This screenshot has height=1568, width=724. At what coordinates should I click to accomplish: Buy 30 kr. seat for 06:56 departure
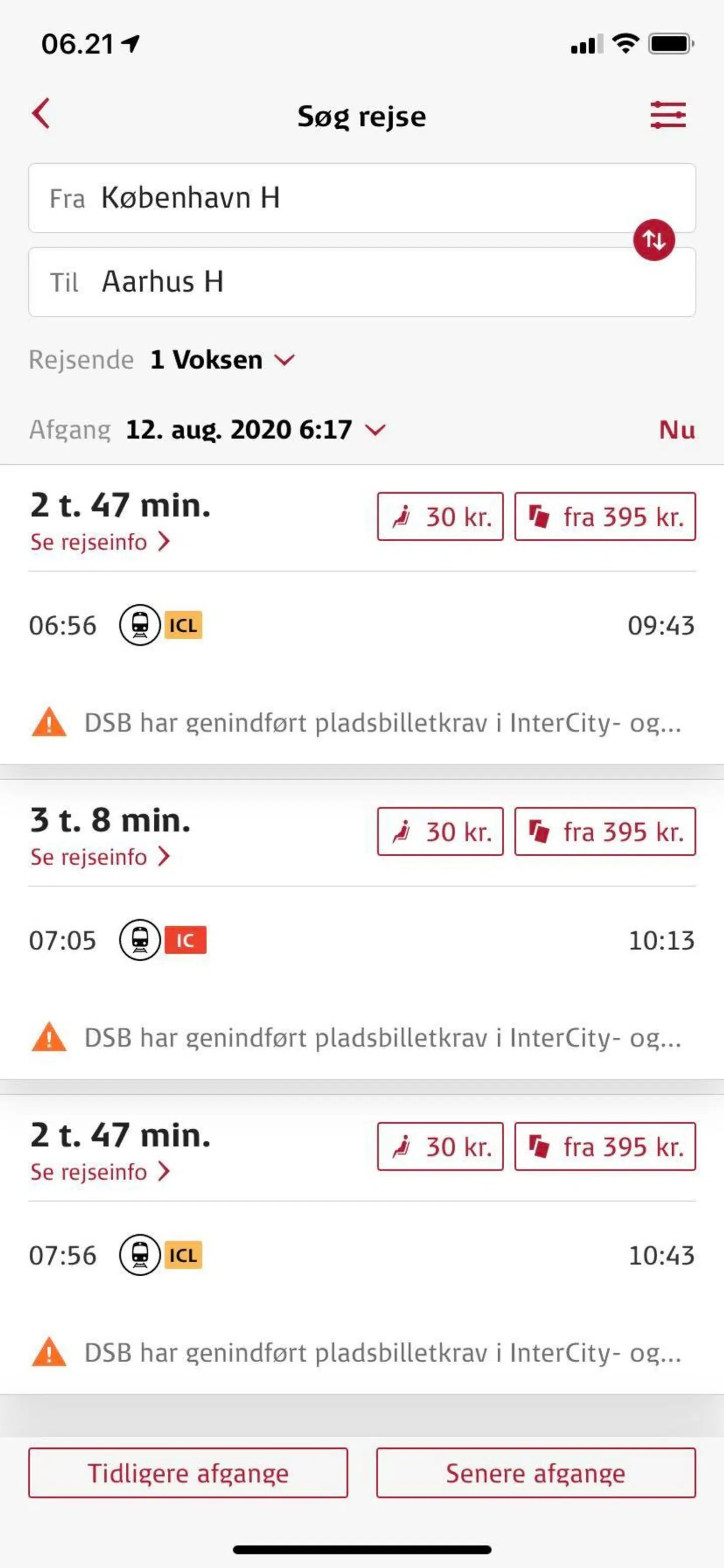(x=440, y=517)
